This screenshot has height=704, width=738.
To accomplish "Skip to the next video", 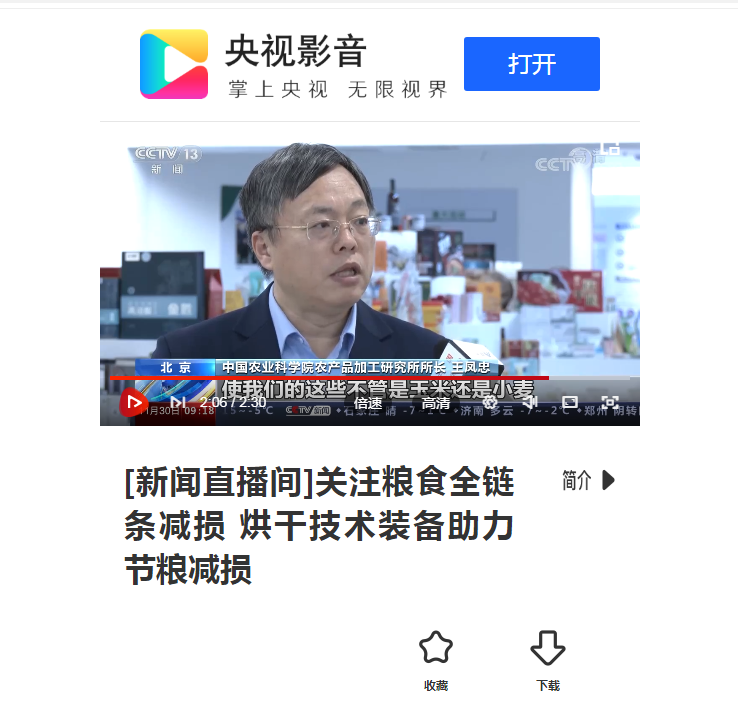I will (x=177, y=403).
